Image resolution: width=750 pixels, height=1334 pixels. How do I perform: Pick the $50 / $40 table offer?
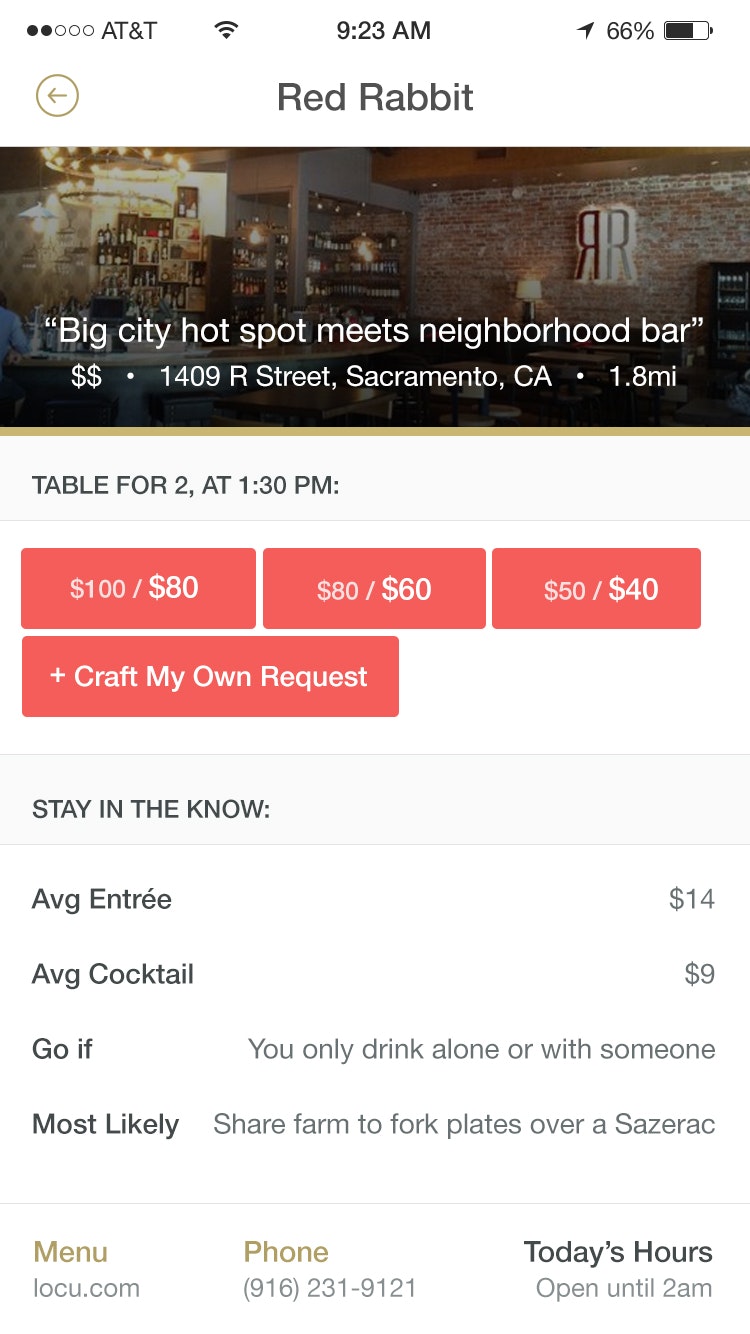click(596, 589)
